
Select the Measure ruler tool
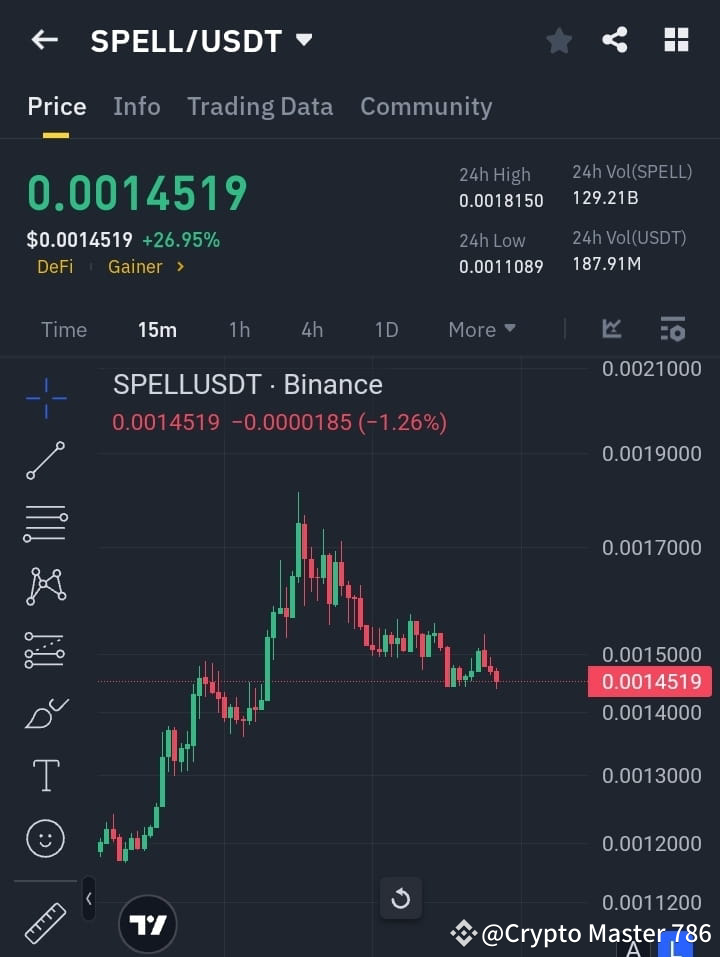click(45, 922)
